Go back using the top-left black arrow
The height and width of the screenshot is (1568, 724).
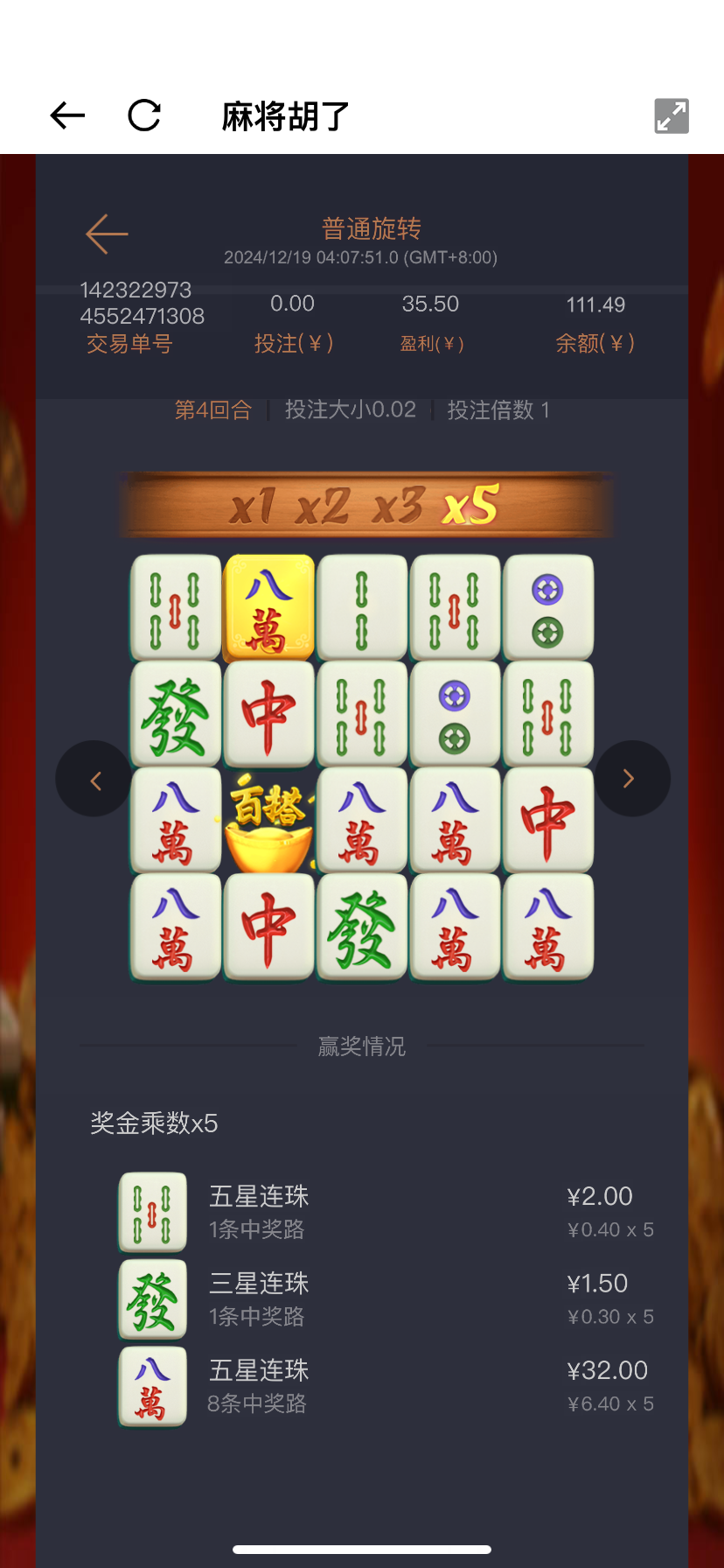pos(67,115)
